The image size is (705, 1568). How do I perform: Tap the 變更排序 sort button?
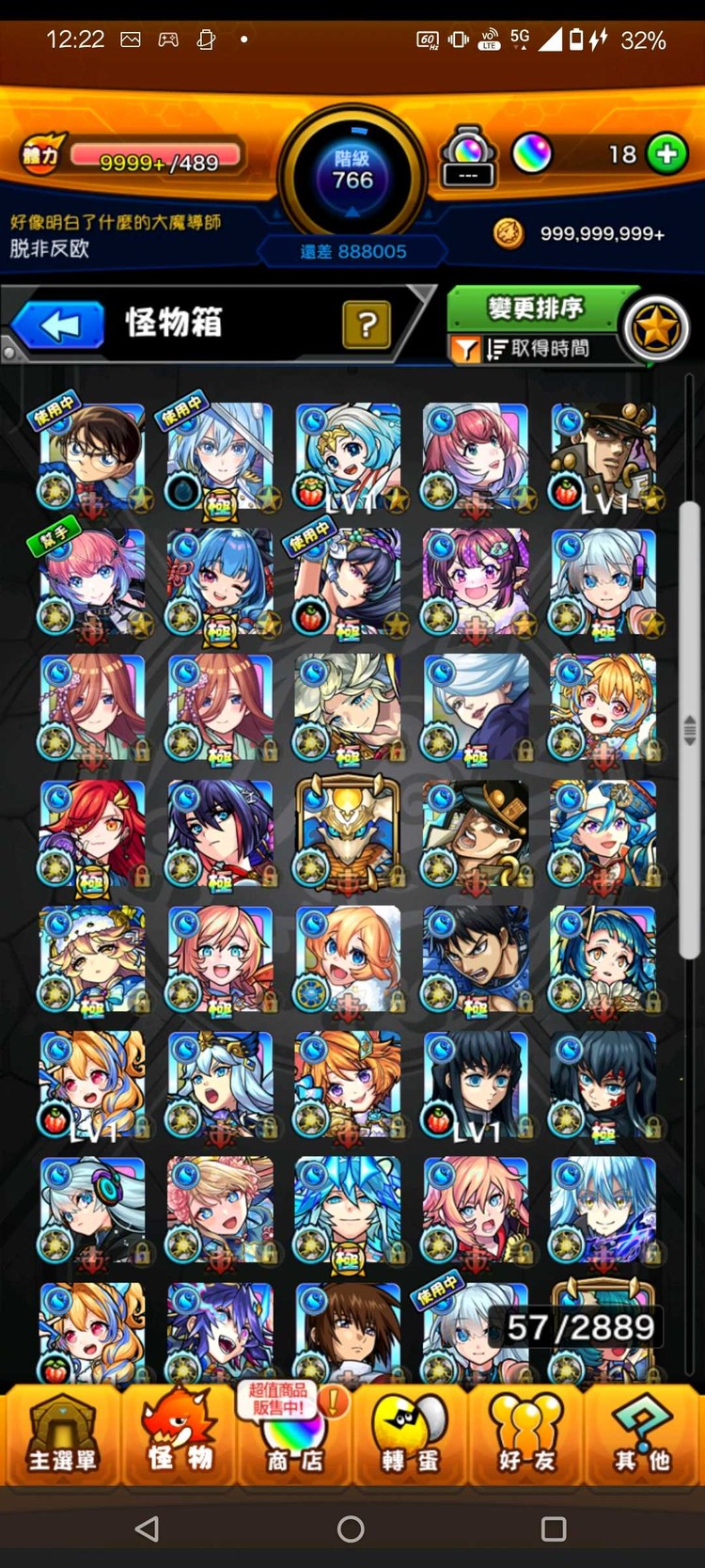point(536,309)
